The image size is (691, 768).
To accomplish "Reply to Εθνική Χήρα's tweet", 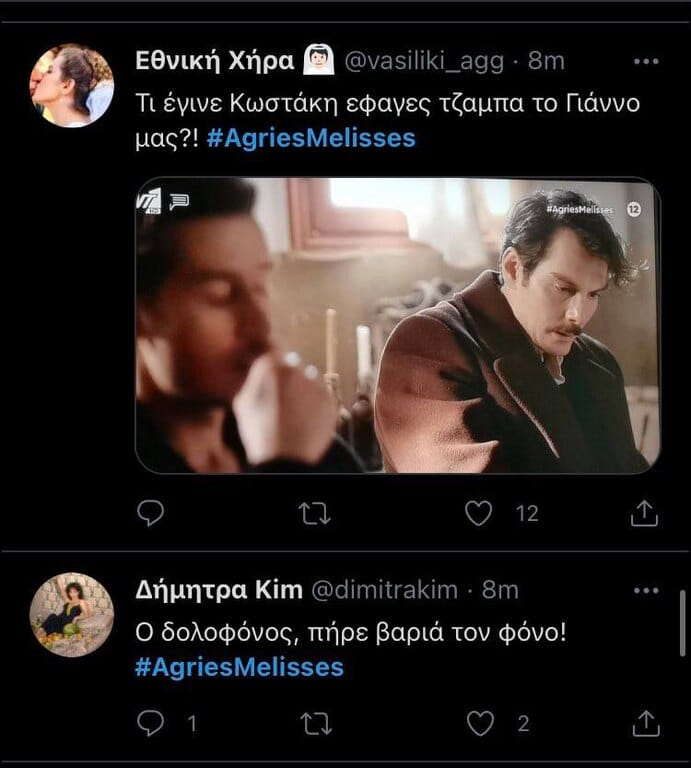I will pyautogui.click(x=150, y=513).
